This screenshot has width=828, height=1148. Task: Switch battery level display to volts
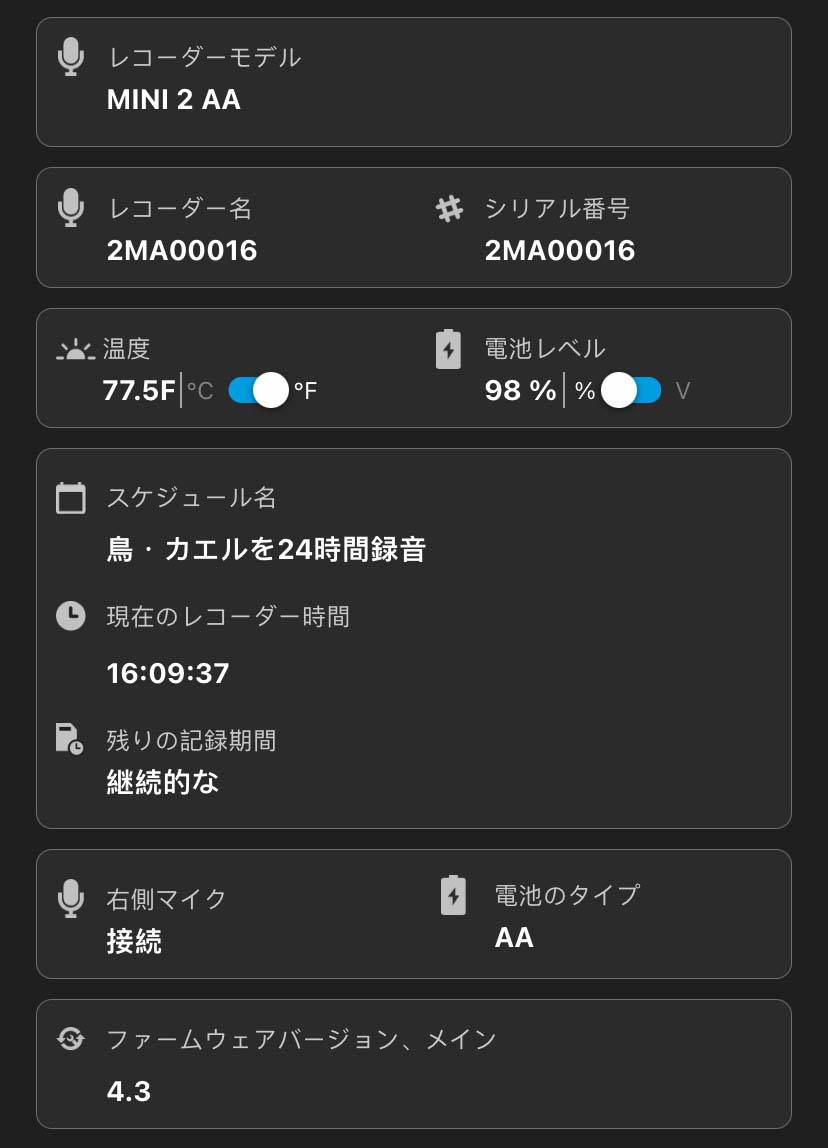coord(632,390)
